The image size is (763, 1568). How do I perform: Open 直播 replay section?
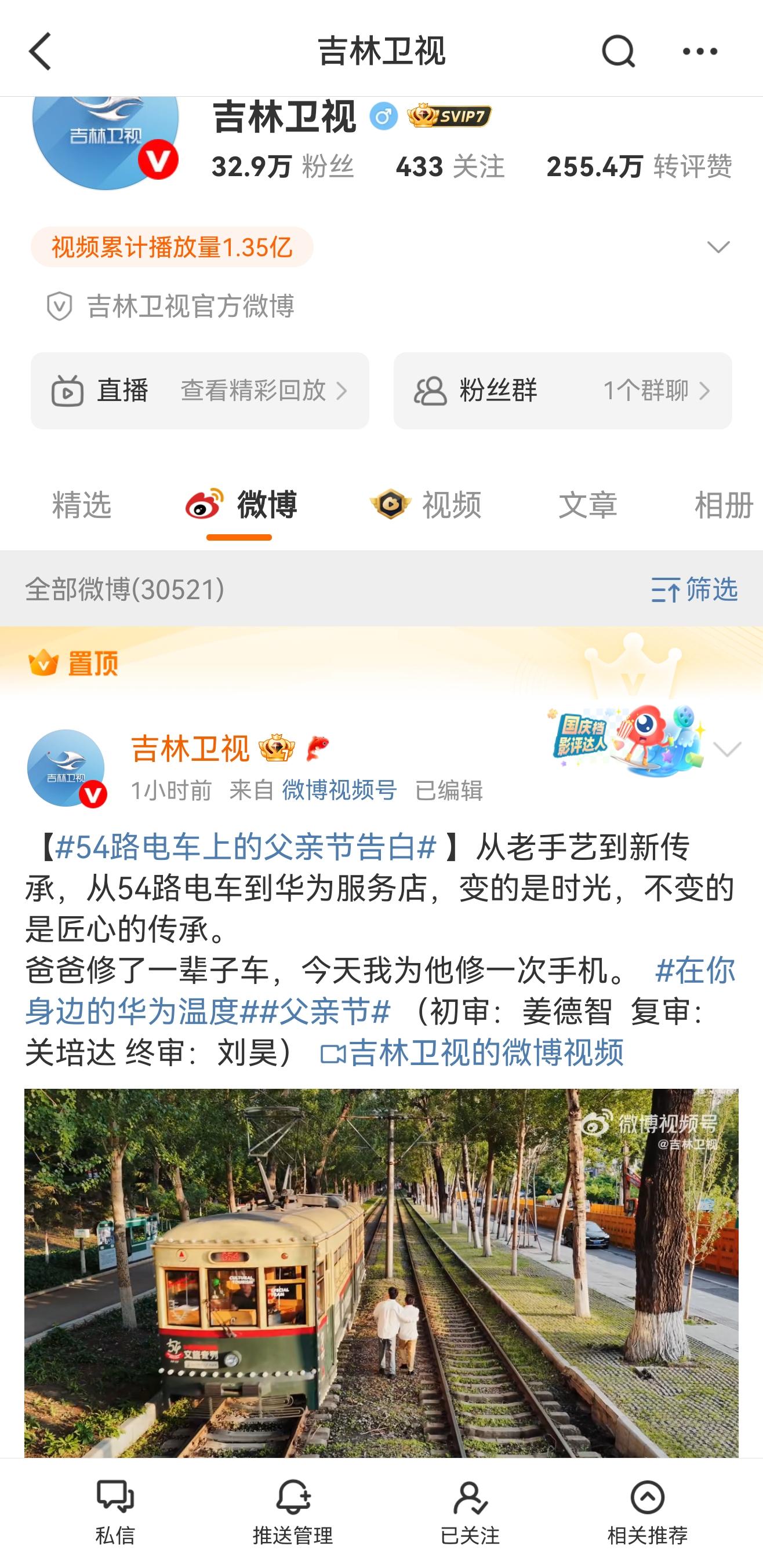199,391
